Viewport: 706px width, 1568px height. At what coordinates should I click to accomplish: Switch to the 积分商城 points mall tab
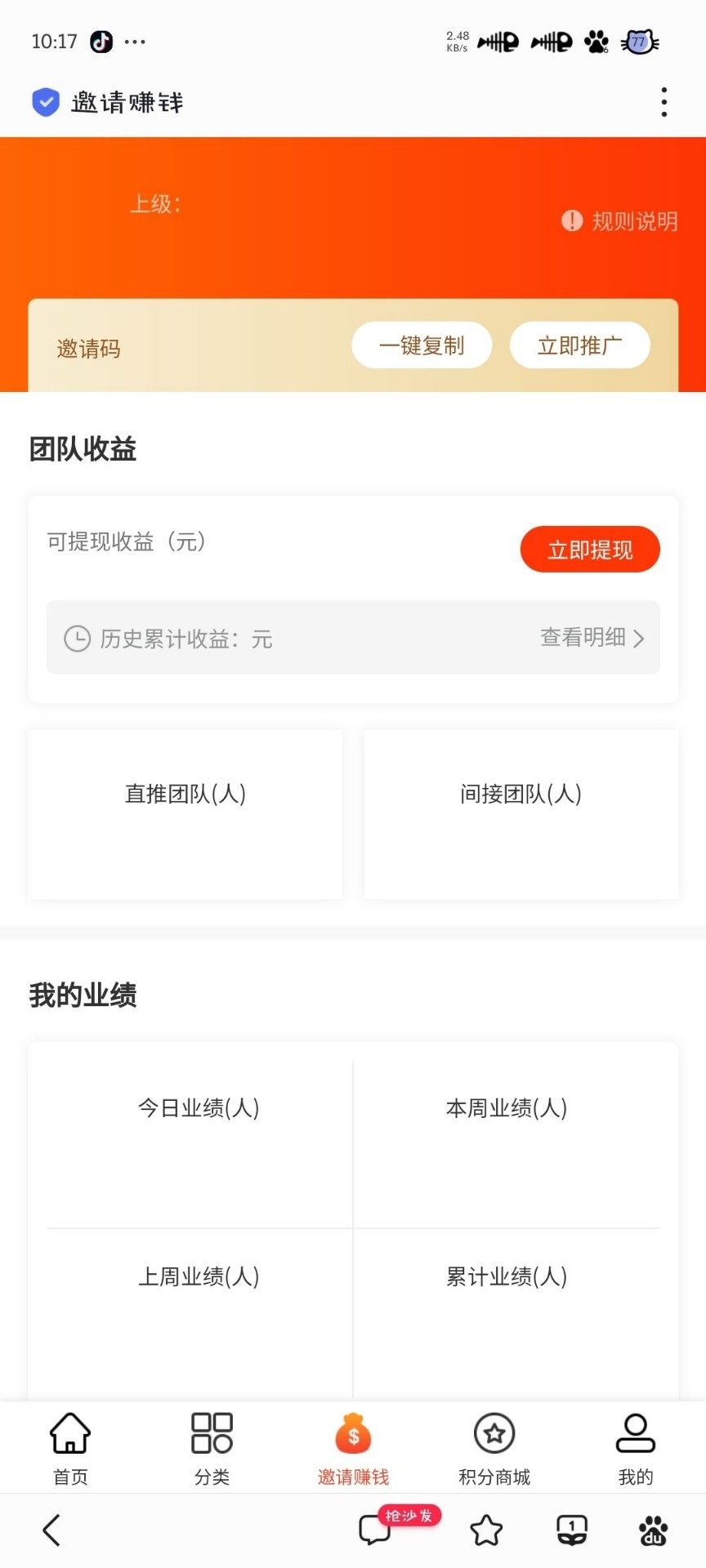[494, 1449]
